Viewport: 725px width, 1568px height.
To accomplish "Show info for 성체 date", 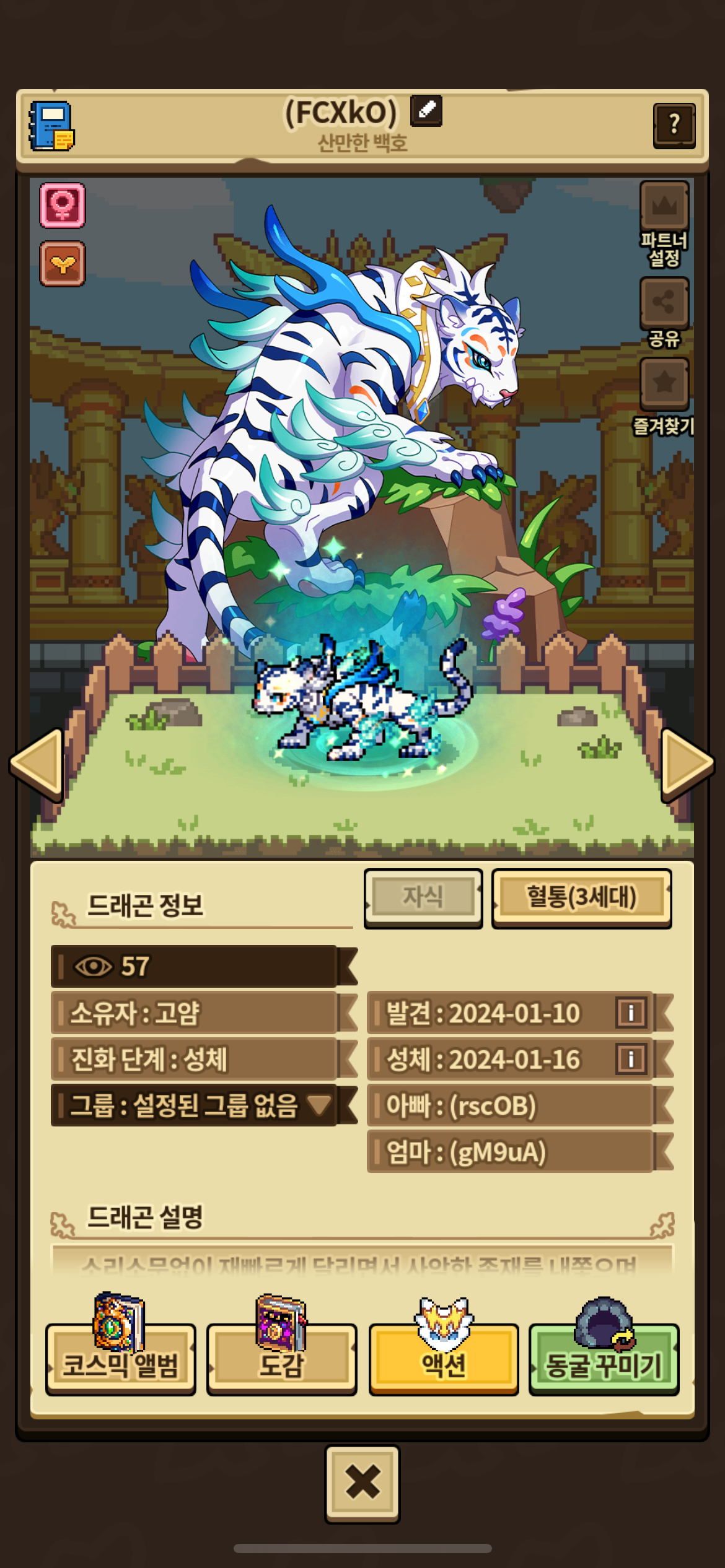I will 631,1059.
